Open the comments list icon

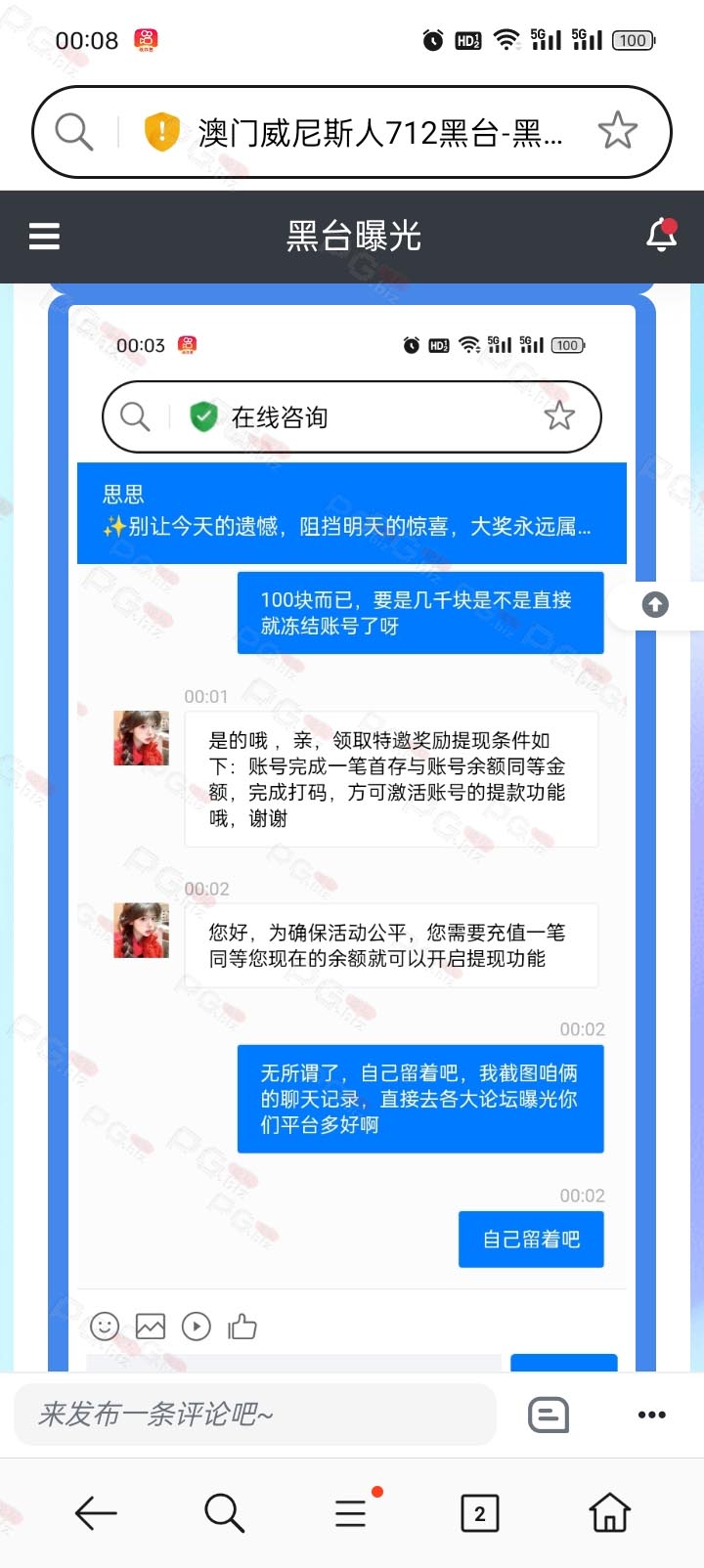pos(549,1415)
